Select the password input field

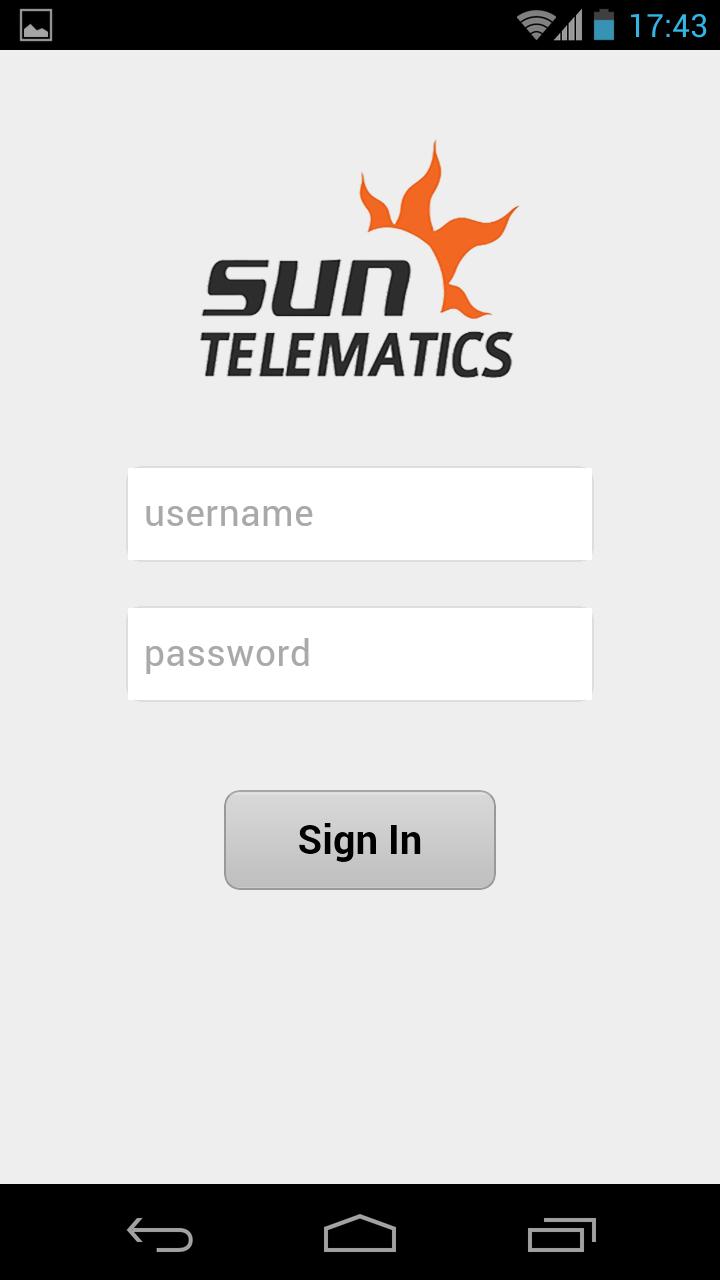[360, 654]
